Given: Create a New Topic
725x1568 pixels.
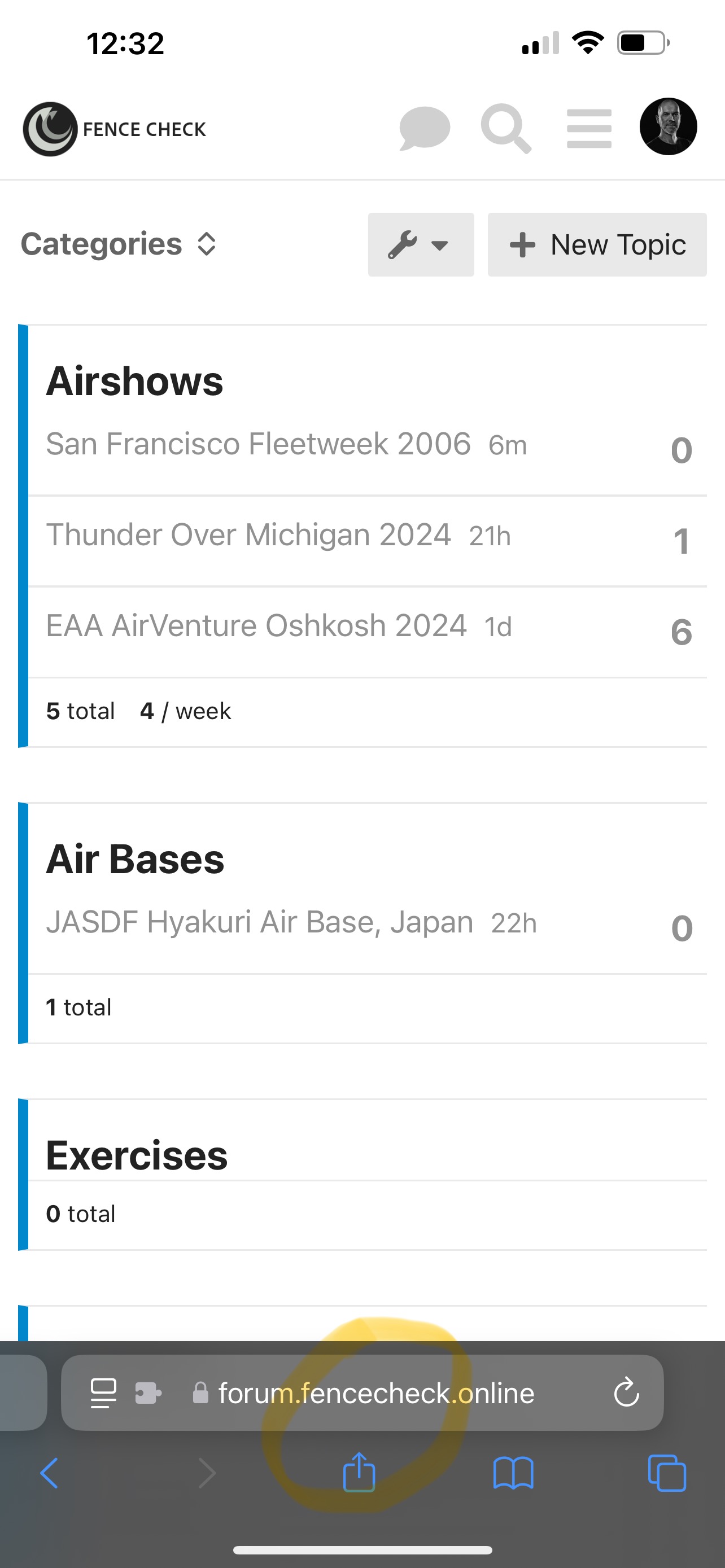Looking at the screenshot, I should (597, 245).
